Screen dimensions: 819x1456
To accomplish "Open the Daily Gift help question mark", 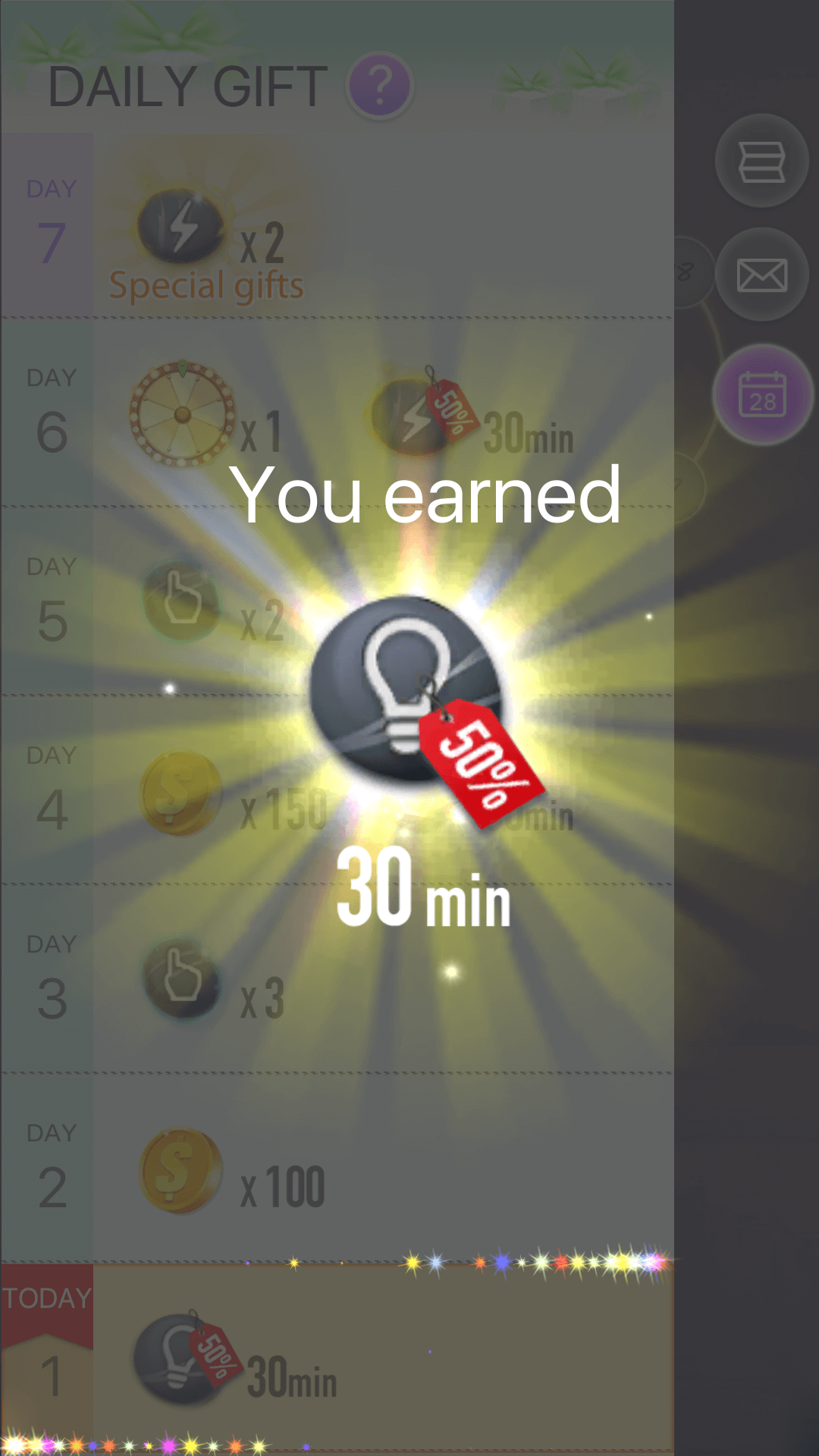I will coord(379,86).
